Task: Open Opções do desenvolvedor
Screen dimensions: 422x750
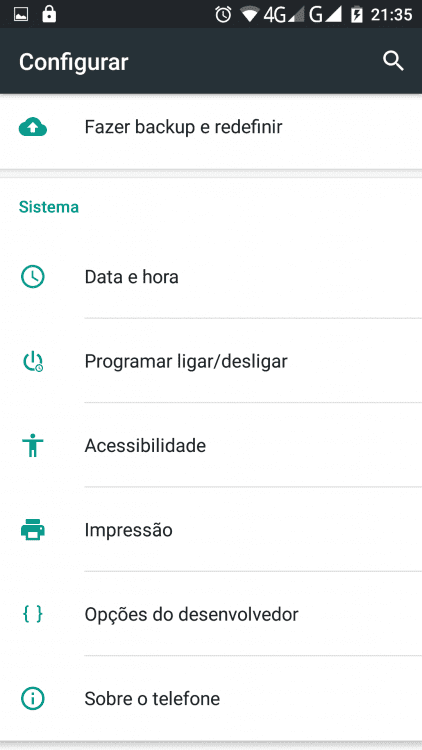Action: pyautogui.click(x=211, y=614)
